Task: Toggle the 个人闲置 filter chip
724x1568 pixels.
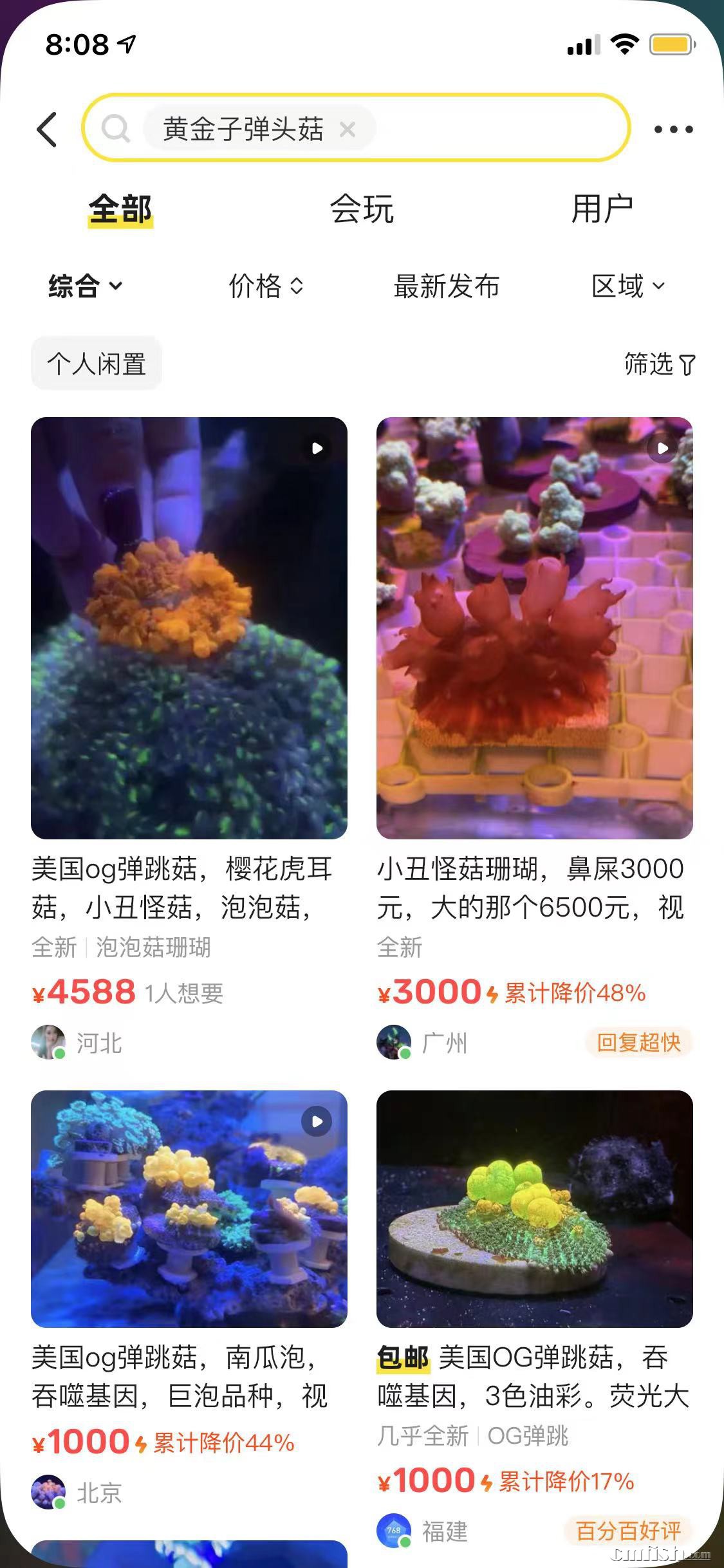Action: tap(97, 364)
